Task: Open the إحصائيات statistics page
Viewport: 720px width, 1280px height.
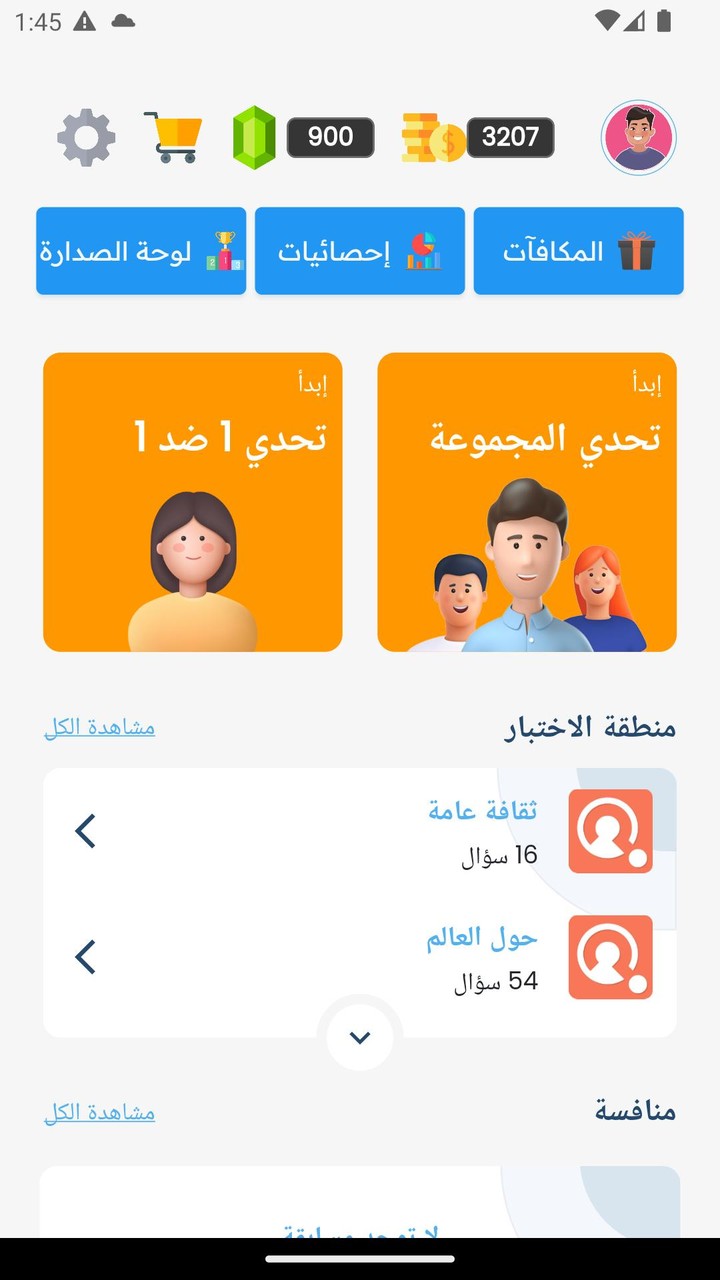Action: 360,250
